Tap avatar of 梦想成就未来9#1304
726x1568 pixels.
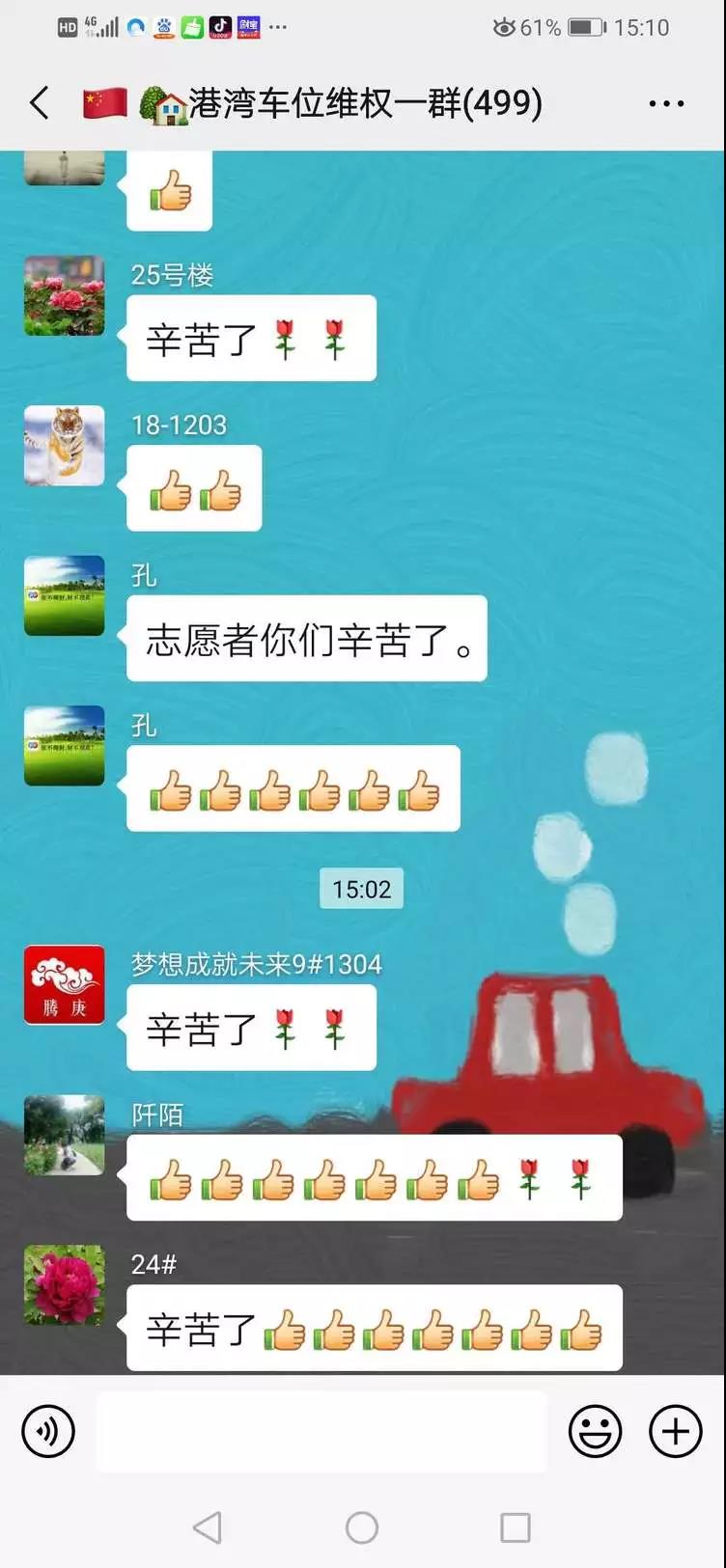(x=65, y=984)
